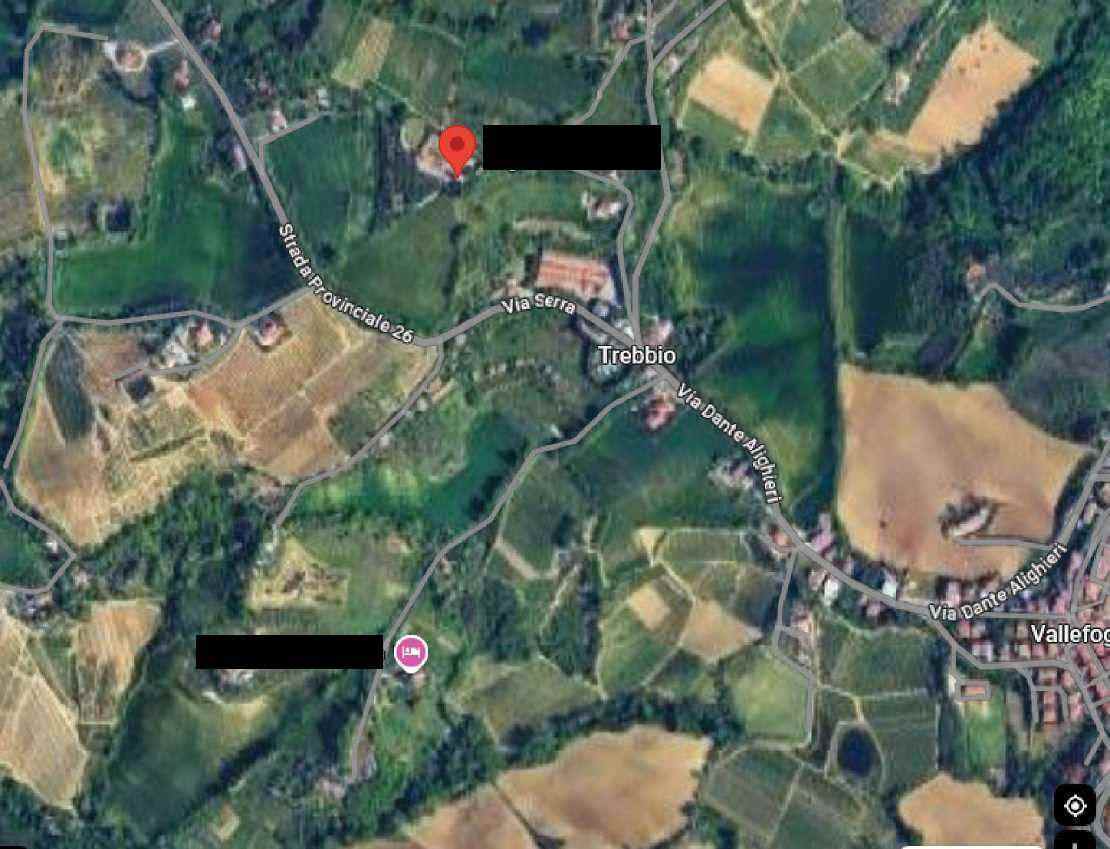Tap the red location pin
Image resolution: width=1110 pixels, height=849 pixels.
(457, 150)
